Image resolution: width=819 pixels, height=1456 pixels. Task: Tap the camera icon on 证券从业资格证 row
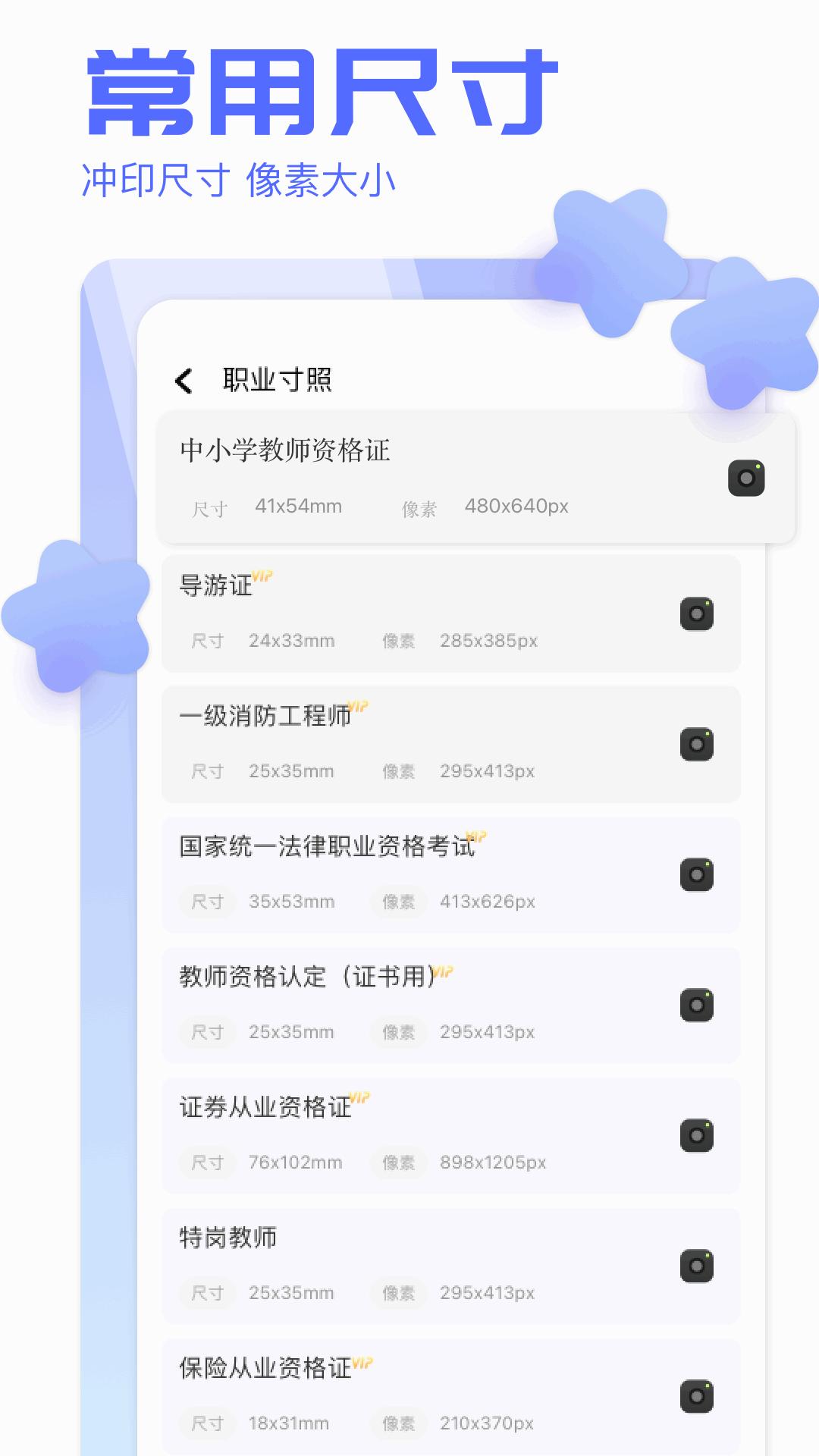pos(697,1137)
